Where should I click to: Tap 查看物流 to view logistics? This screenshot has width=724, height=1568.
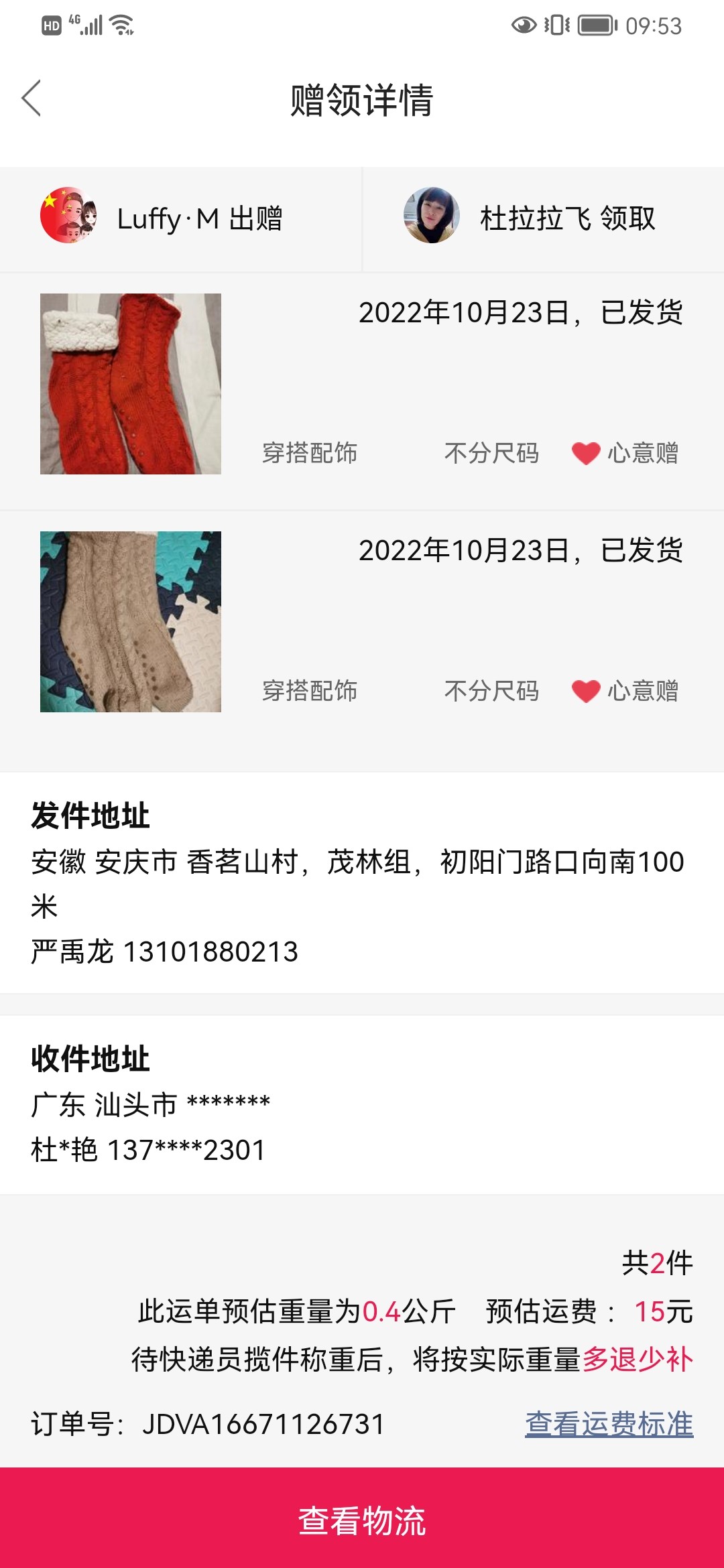[x=362, y=1520]
